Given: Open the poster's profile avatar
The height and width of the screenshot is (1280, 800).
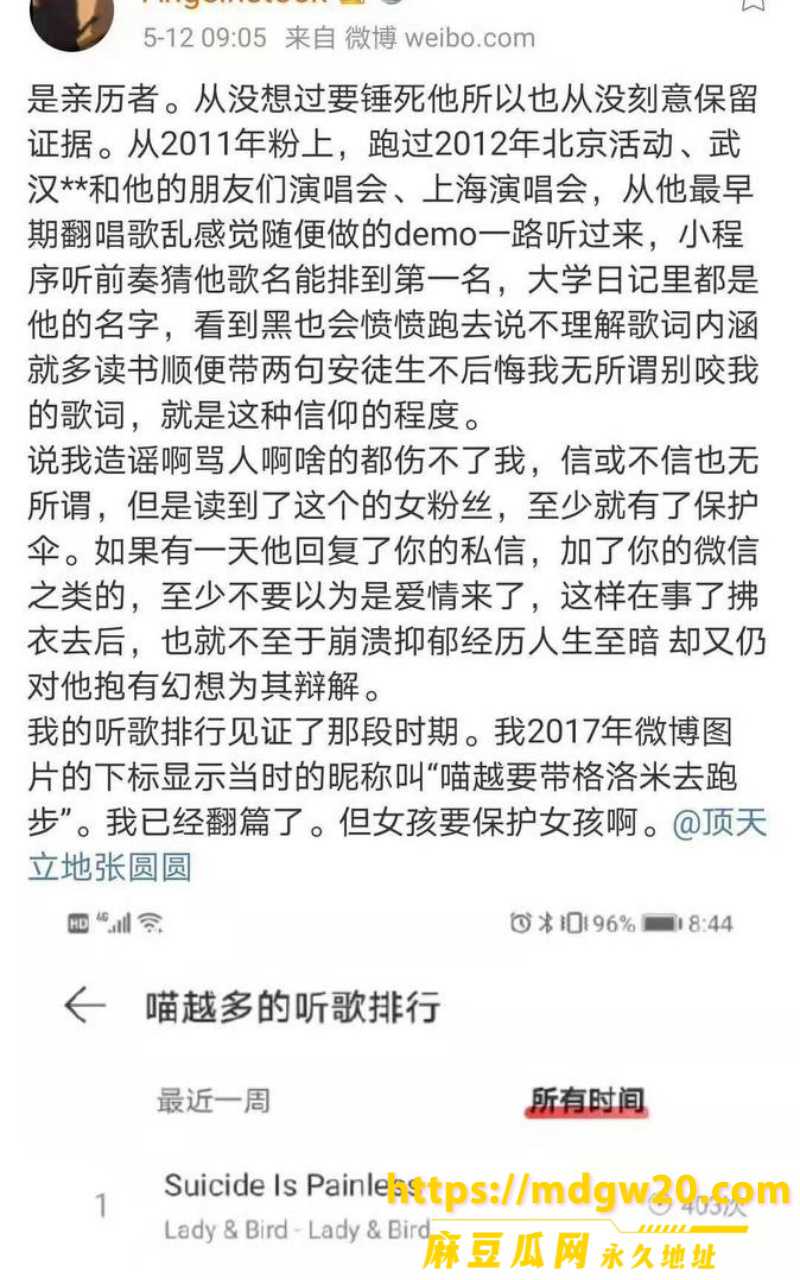Looking at the screenshot, I should 71,18.
